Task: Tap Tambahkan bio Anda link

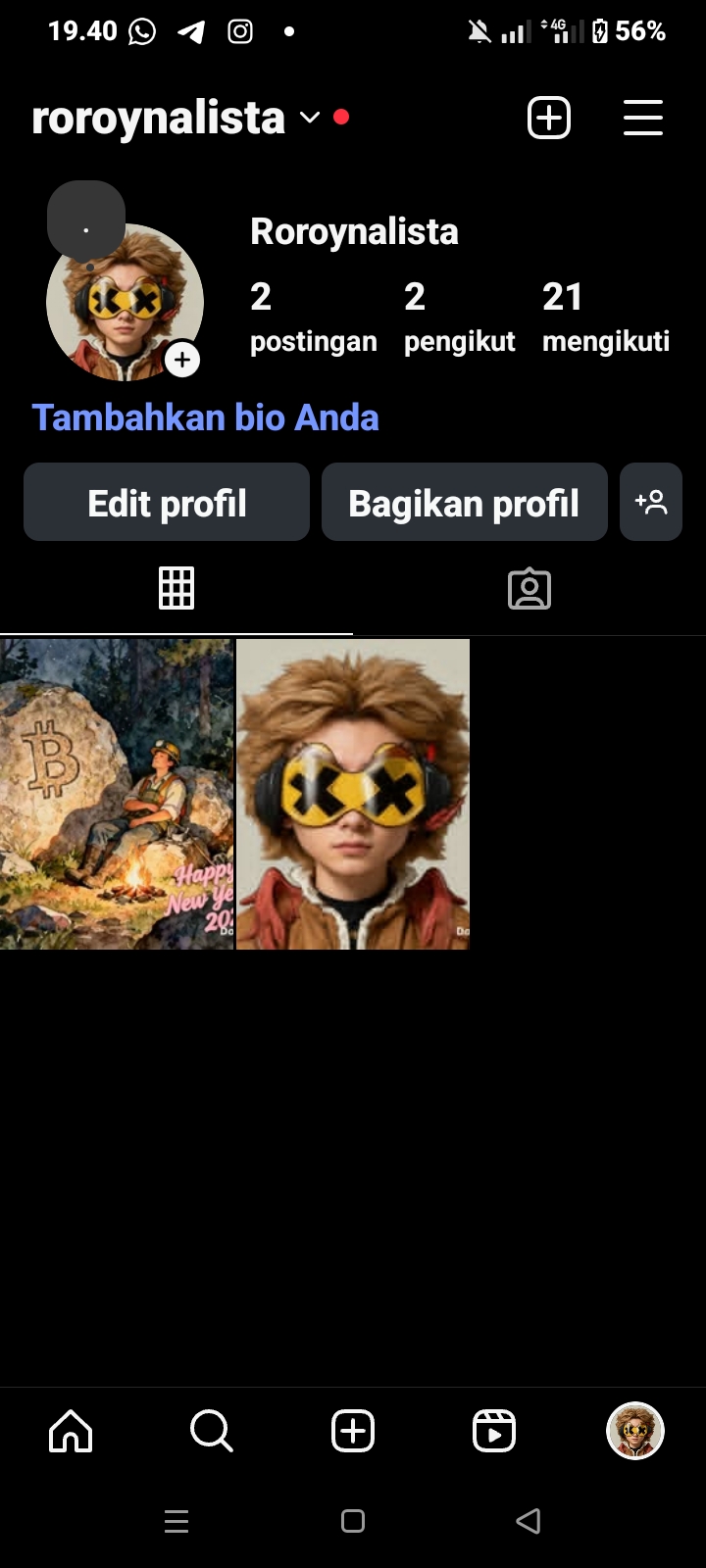Action: [205, 417]
